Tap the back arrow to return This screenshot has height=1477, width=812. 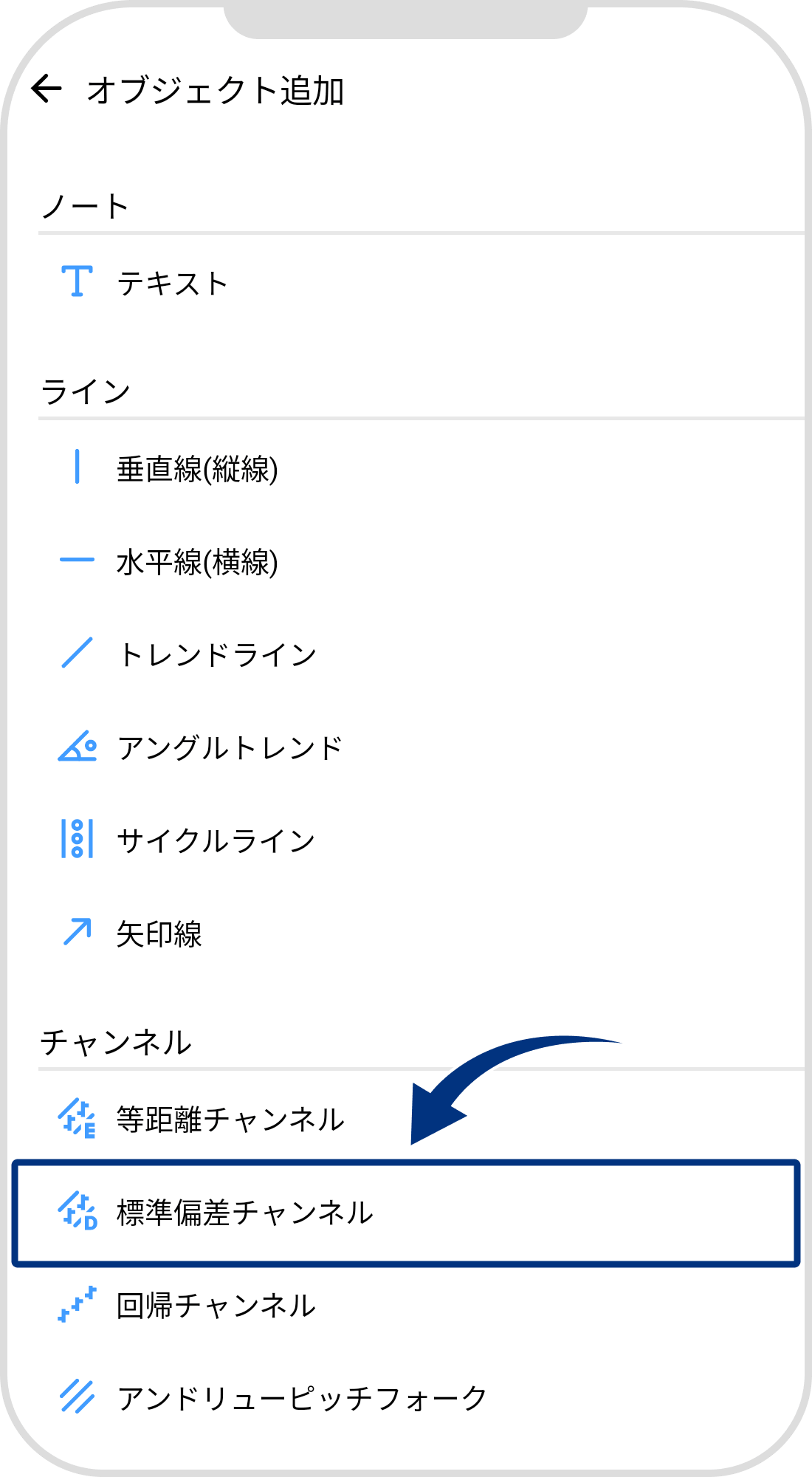tap(48, 89)
